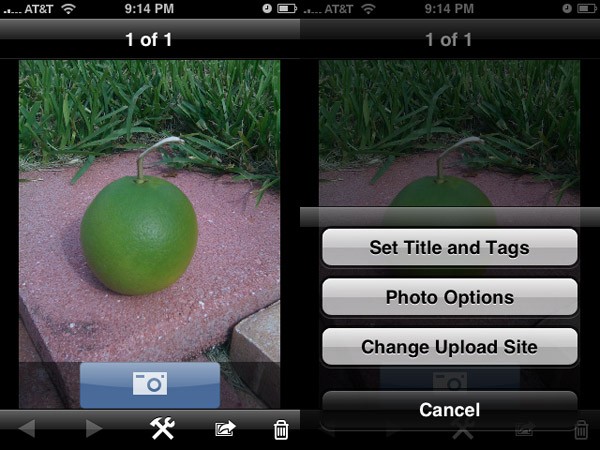The width and height of the screenshot is (600, 450).
Task: Tap the blue camera button
Action: click(150, 384)
